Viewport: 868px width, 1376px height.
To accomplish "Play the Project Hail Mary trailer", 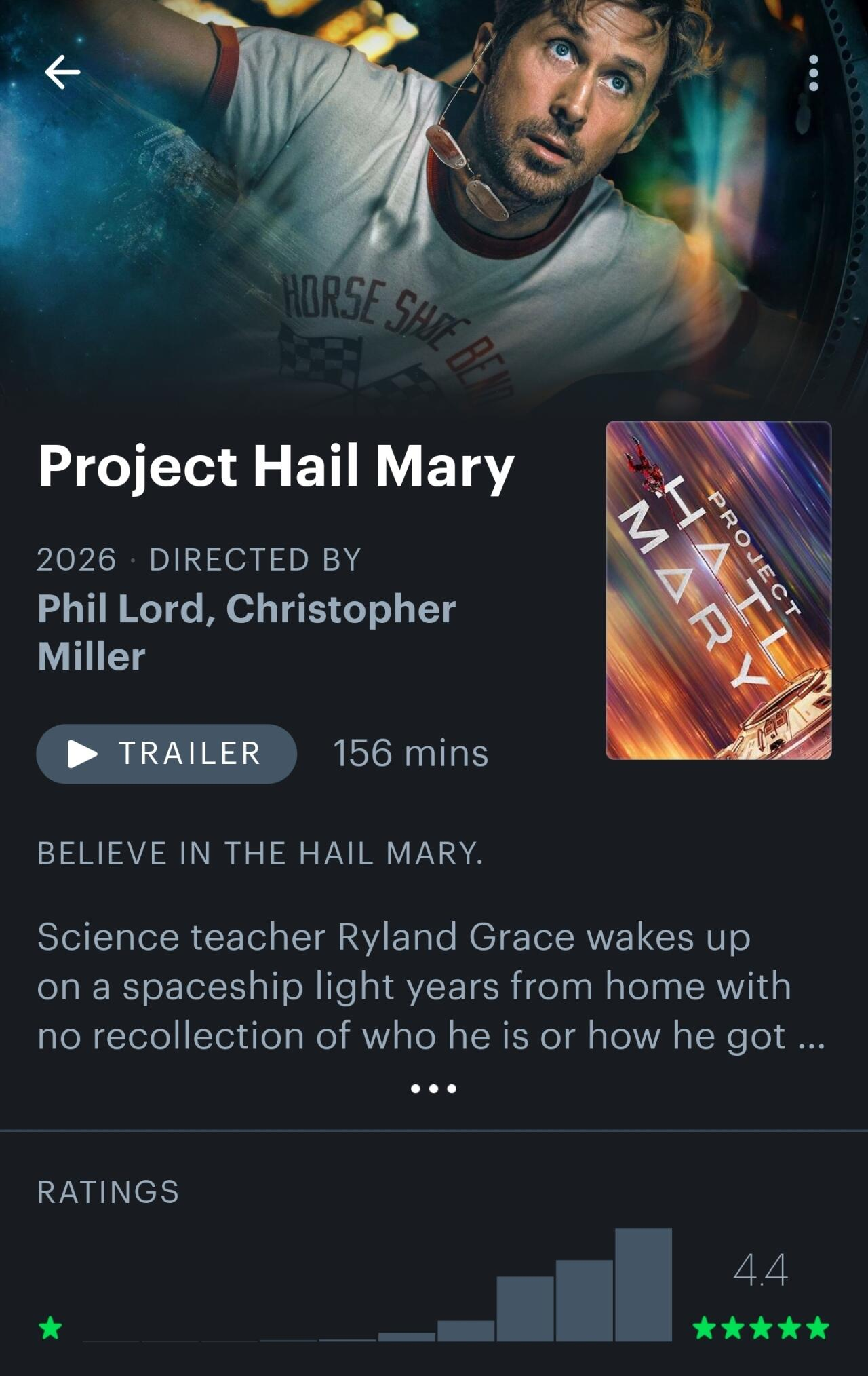I will 166,754.
